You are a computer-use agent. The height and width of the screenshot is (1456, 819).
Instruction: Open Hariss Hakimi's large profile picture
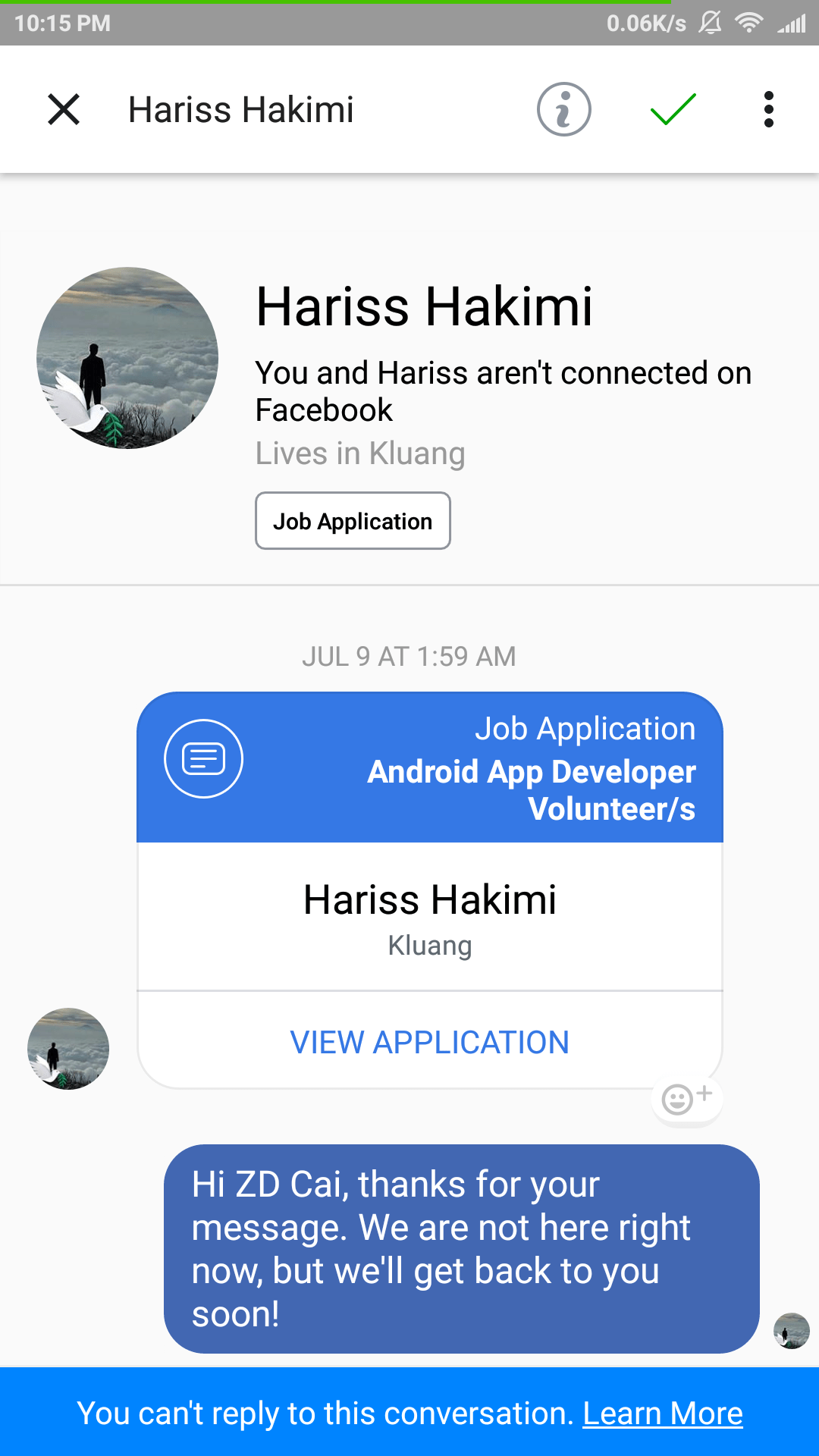(127, 358)
